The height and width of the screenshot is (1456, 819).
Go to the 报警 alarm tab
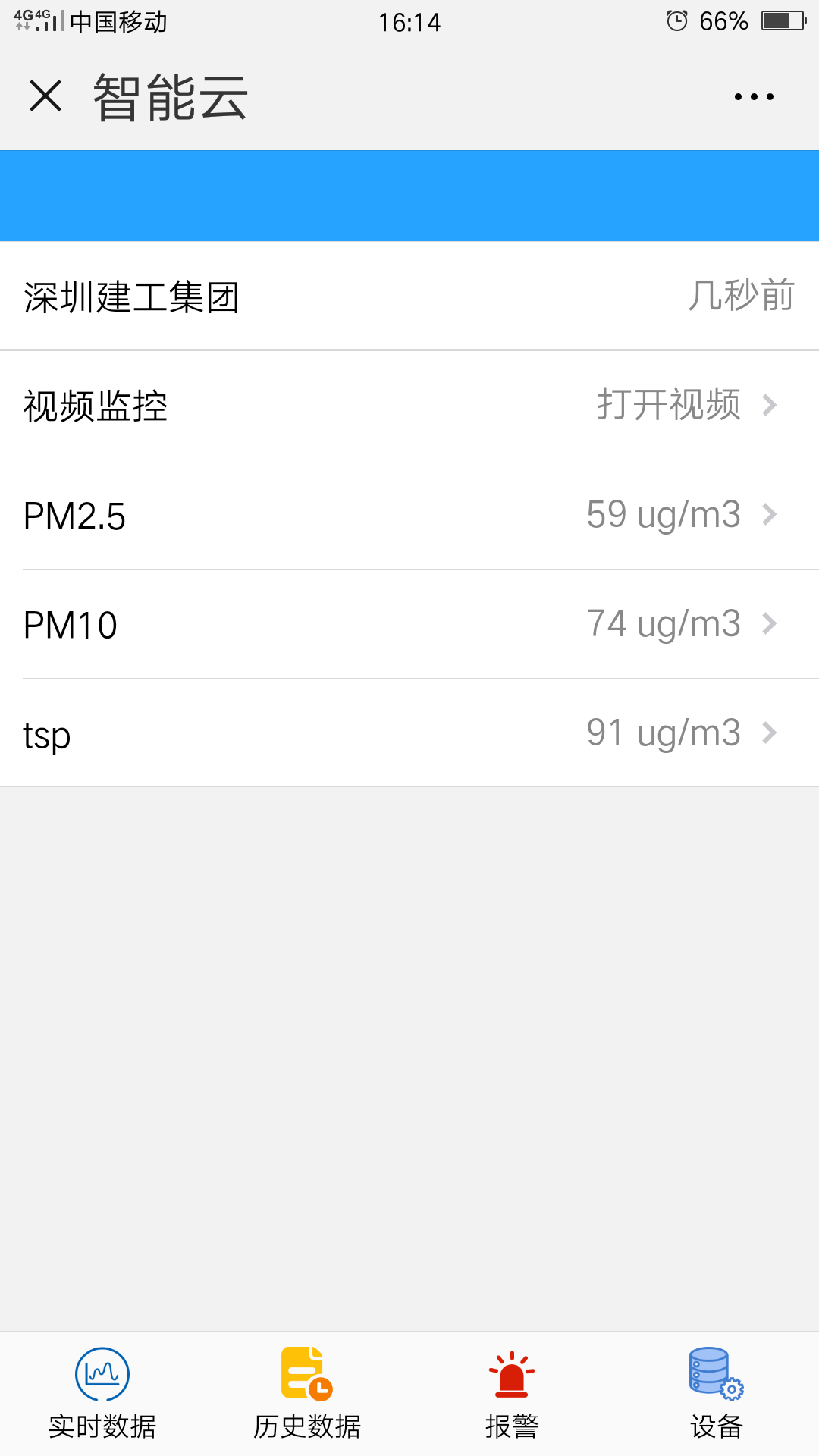pyautogui.click(x=512, y=1394)
